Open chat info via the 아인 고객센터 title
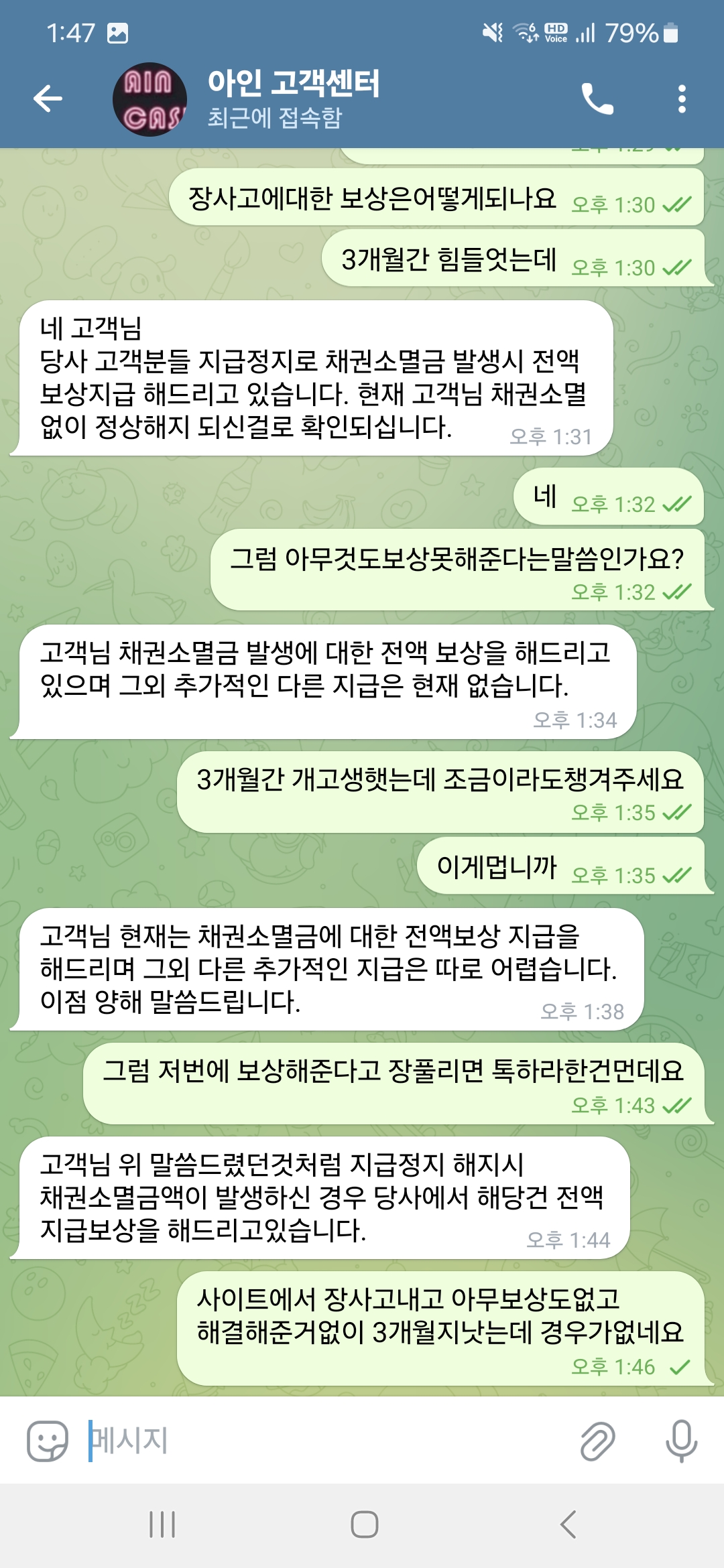 [x=294, y=84]
